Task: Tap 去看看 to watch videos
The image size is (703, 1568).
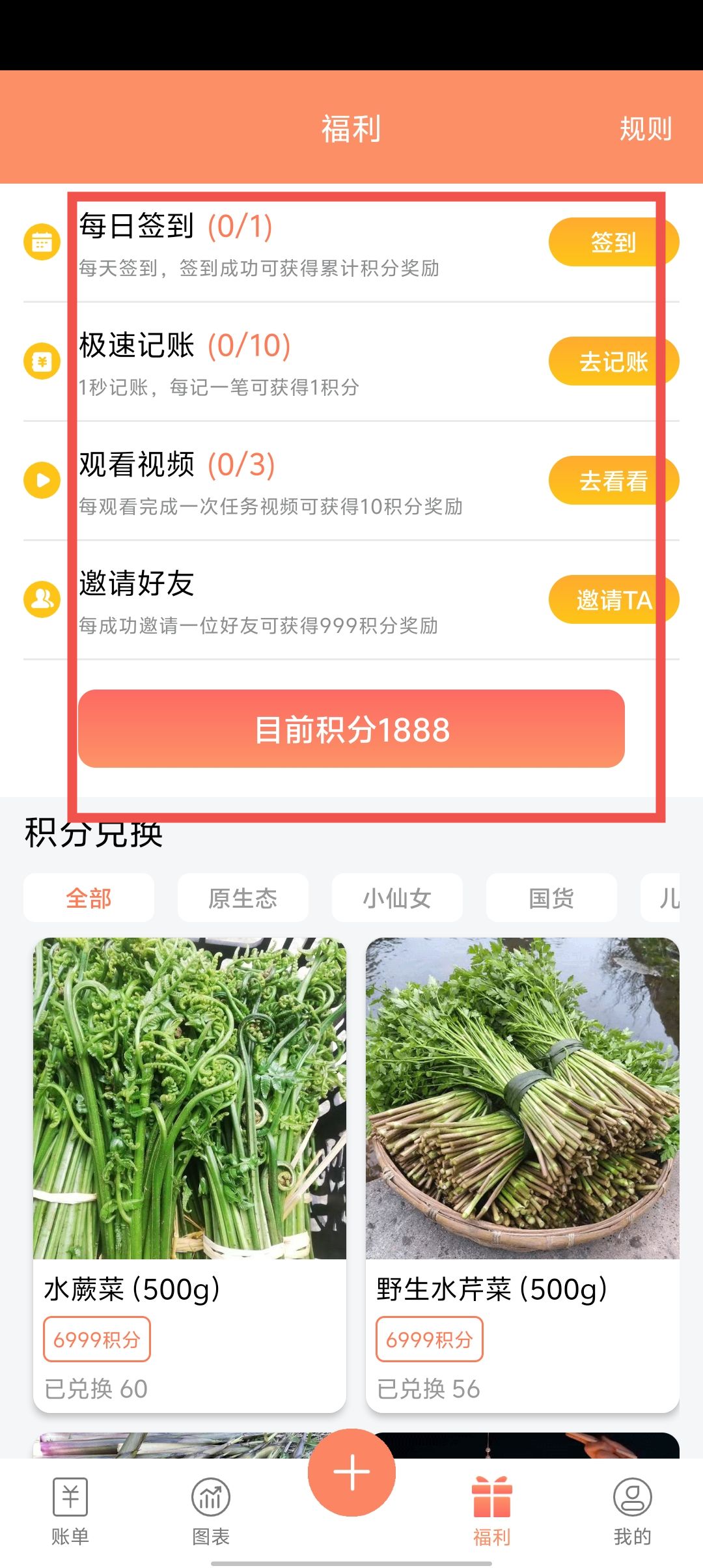Action: pyautogui.click(x=613, y=481)
